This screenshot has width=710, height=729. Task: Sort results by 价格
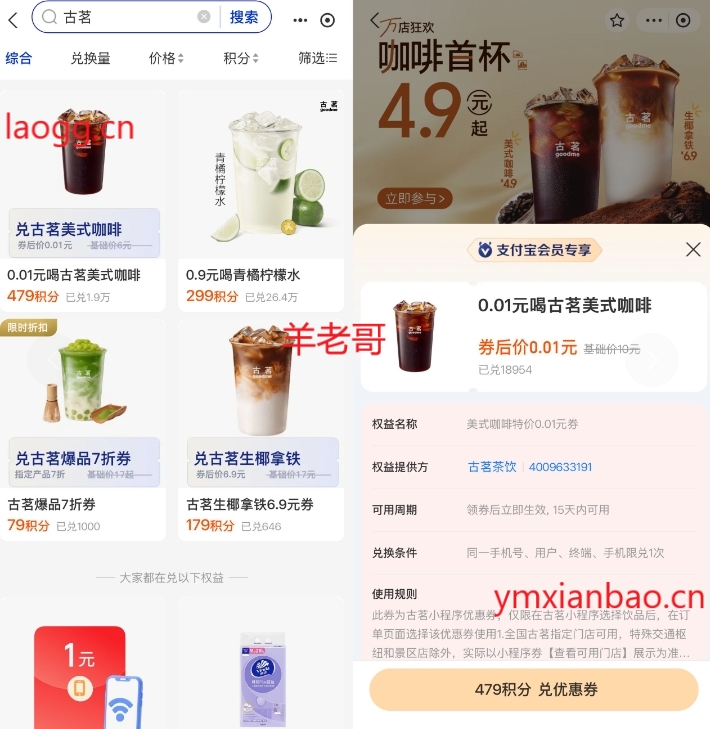pyautogui.click(x=166, y=58)
